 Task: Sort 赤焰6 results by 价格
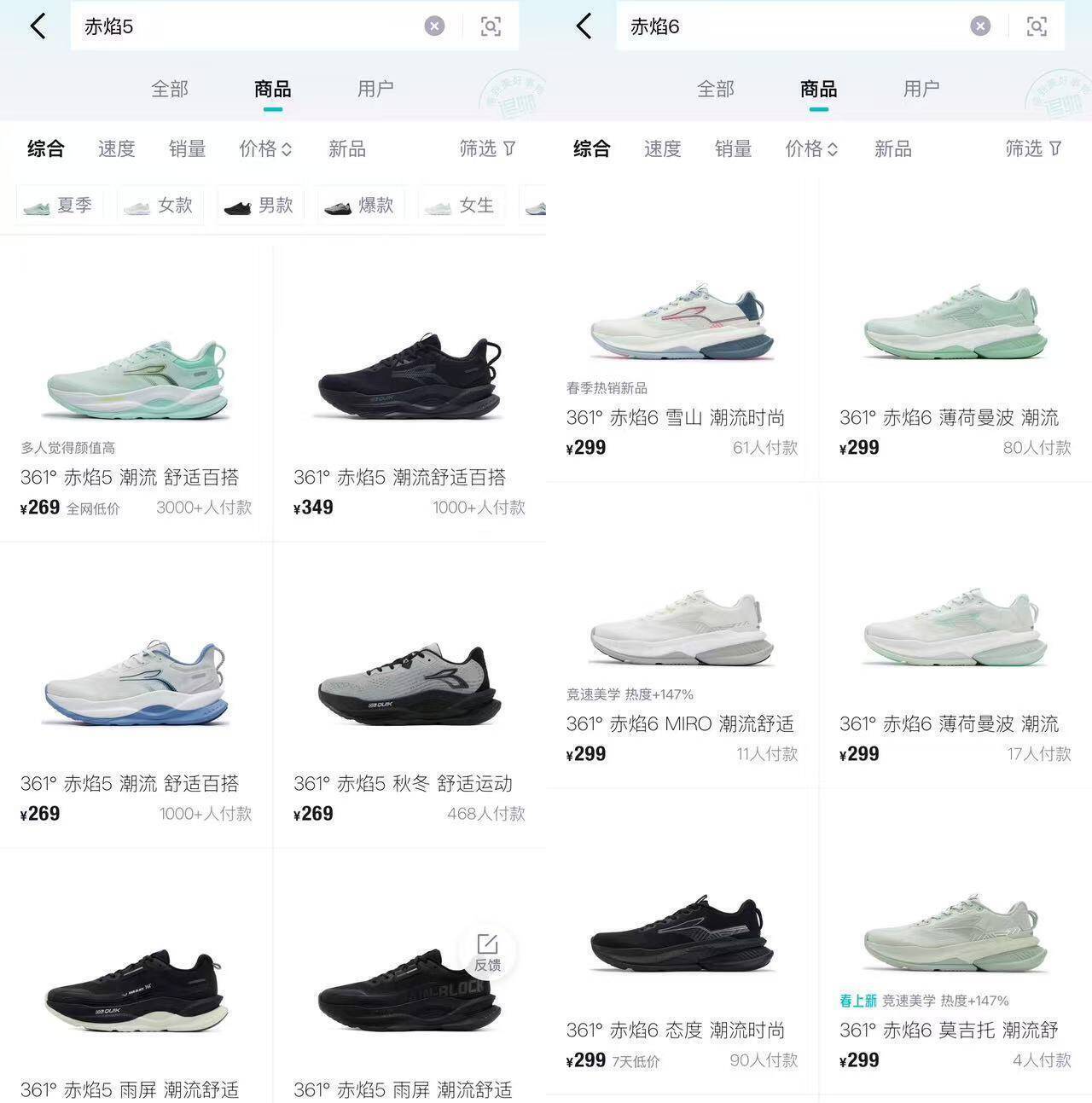point(811,149)
